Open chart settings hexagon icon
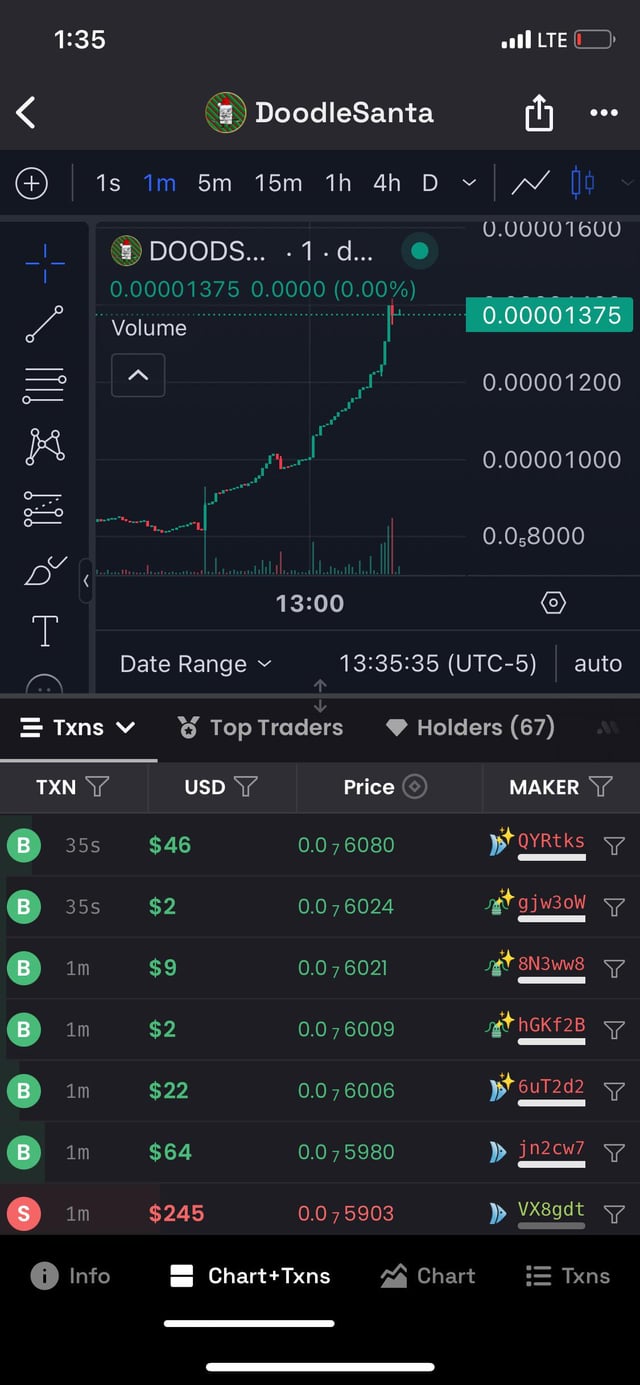Viewport: 640px width, 1385px height. tap(553, 603)
